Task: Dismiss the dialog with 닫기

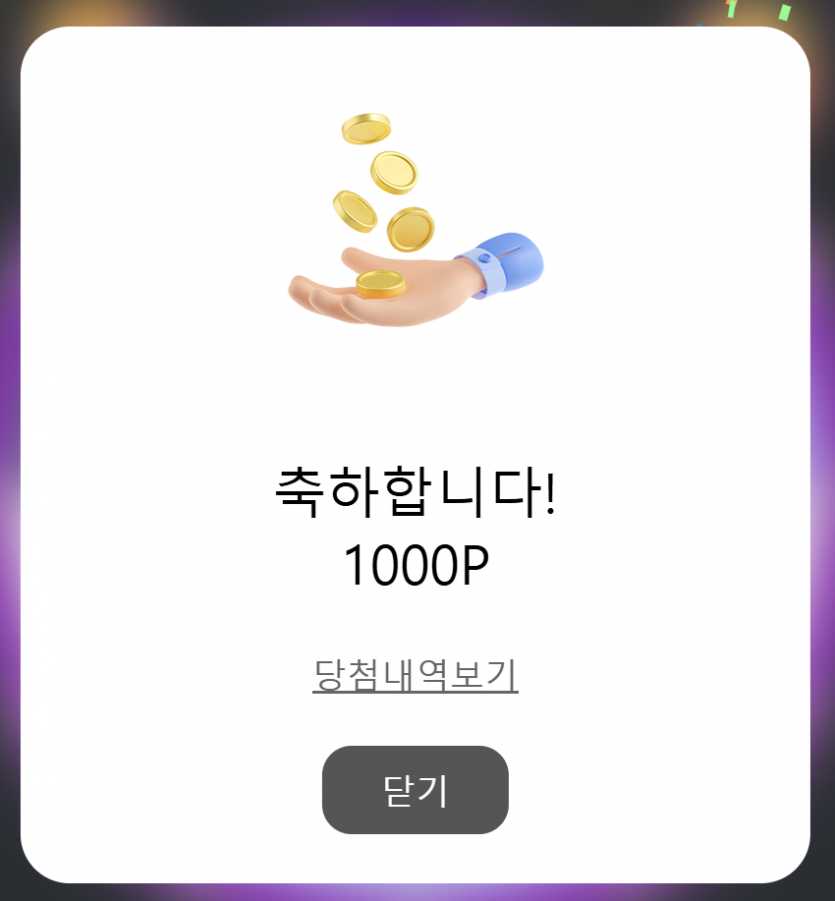Action: [415, 790]
